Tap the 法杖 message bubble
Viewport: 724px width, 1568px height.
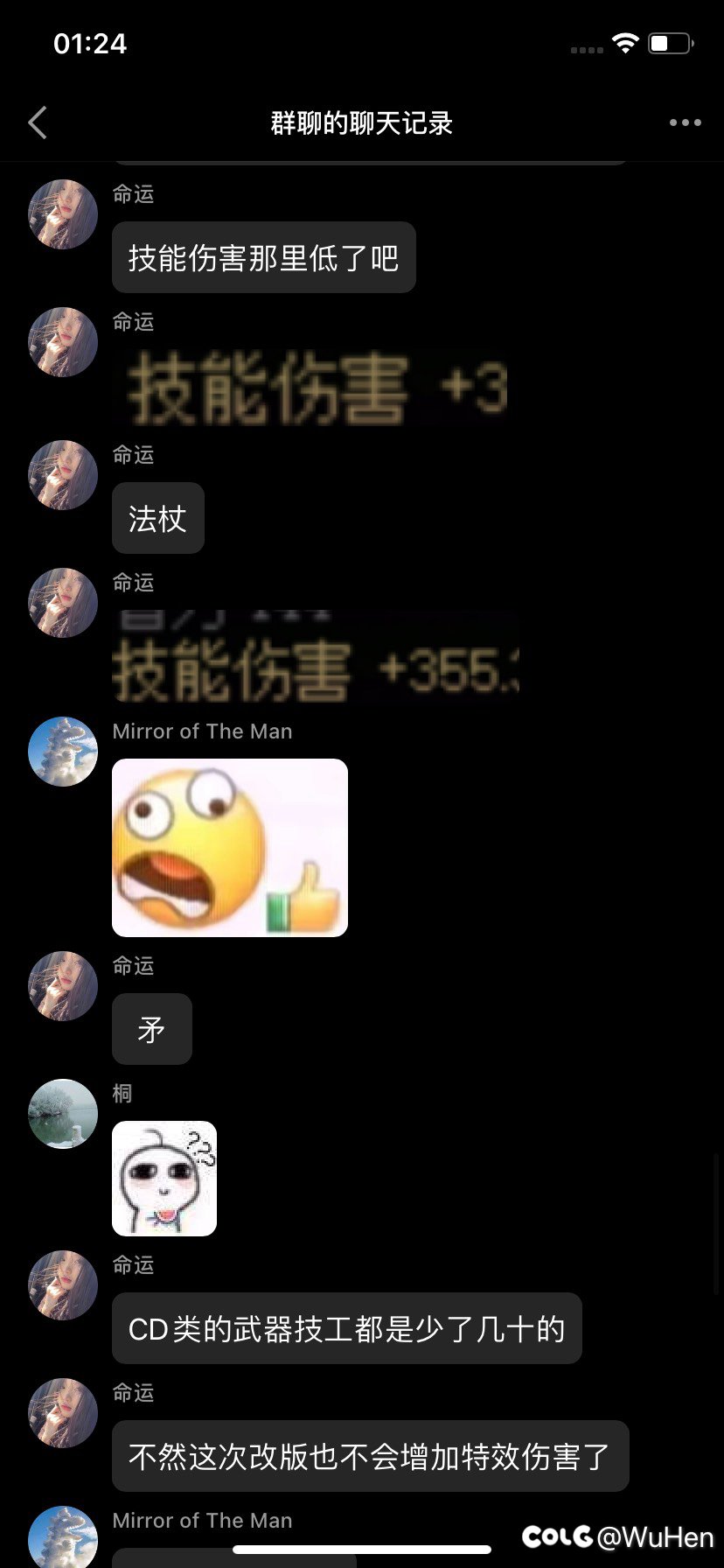point(157,518)
